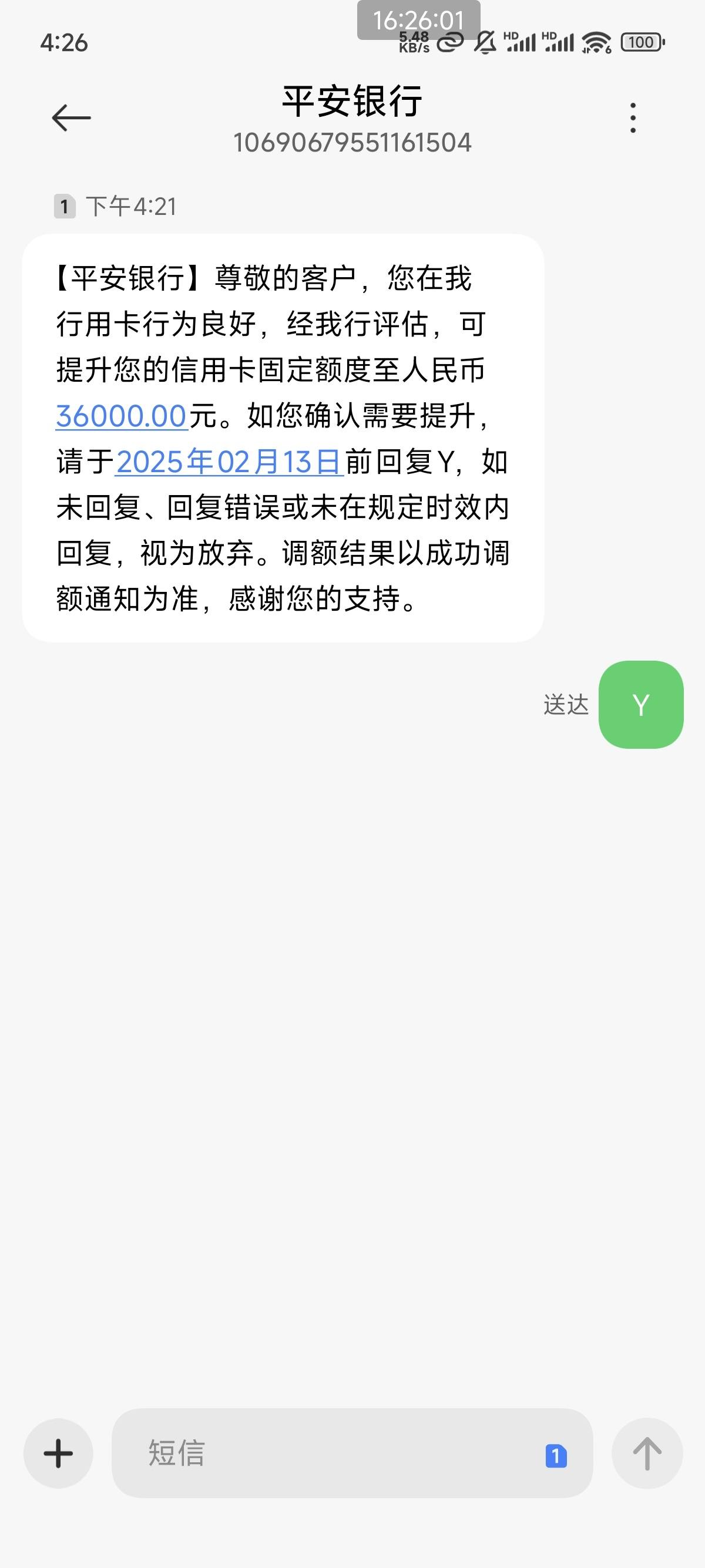Tap the 36000.00 amount link
The height and width of the screenshot is (1568, 705).
pos(122,416)
